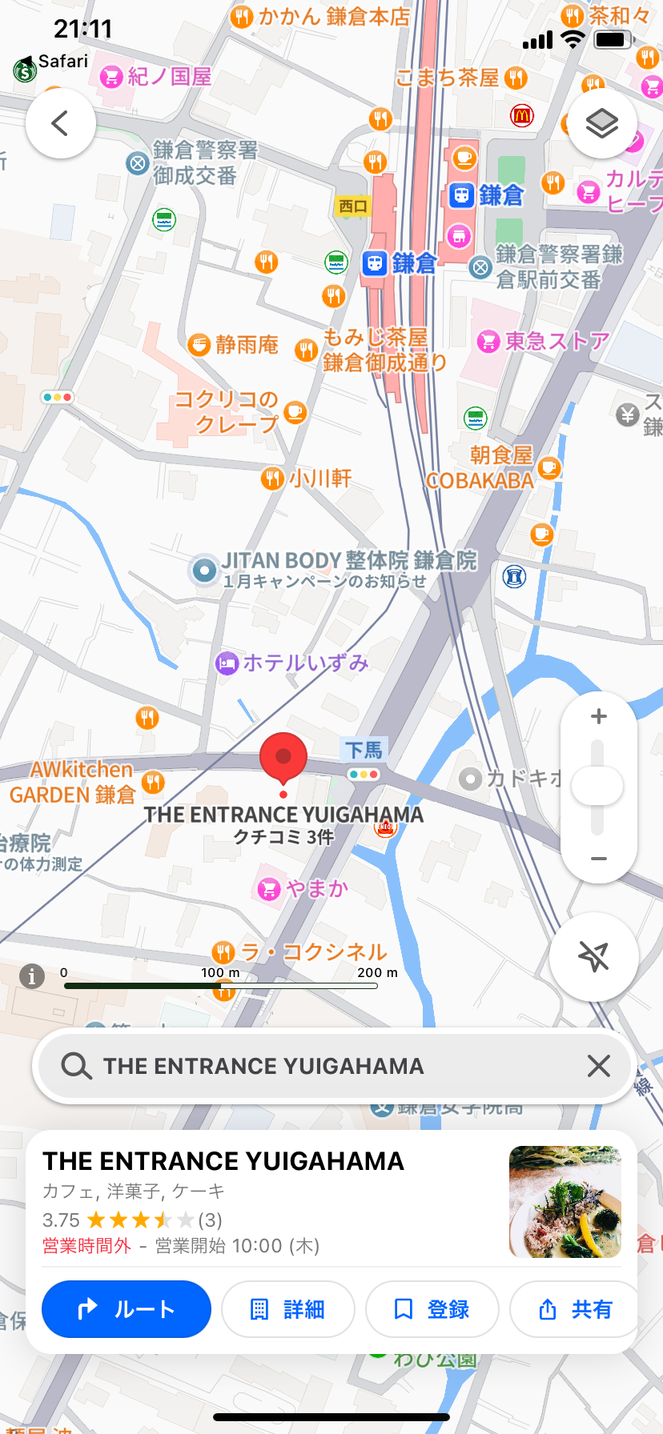This screenshot has width=663, height=1434.
Task: Select the 小川軒 restaurant marker
Action: 272,479
